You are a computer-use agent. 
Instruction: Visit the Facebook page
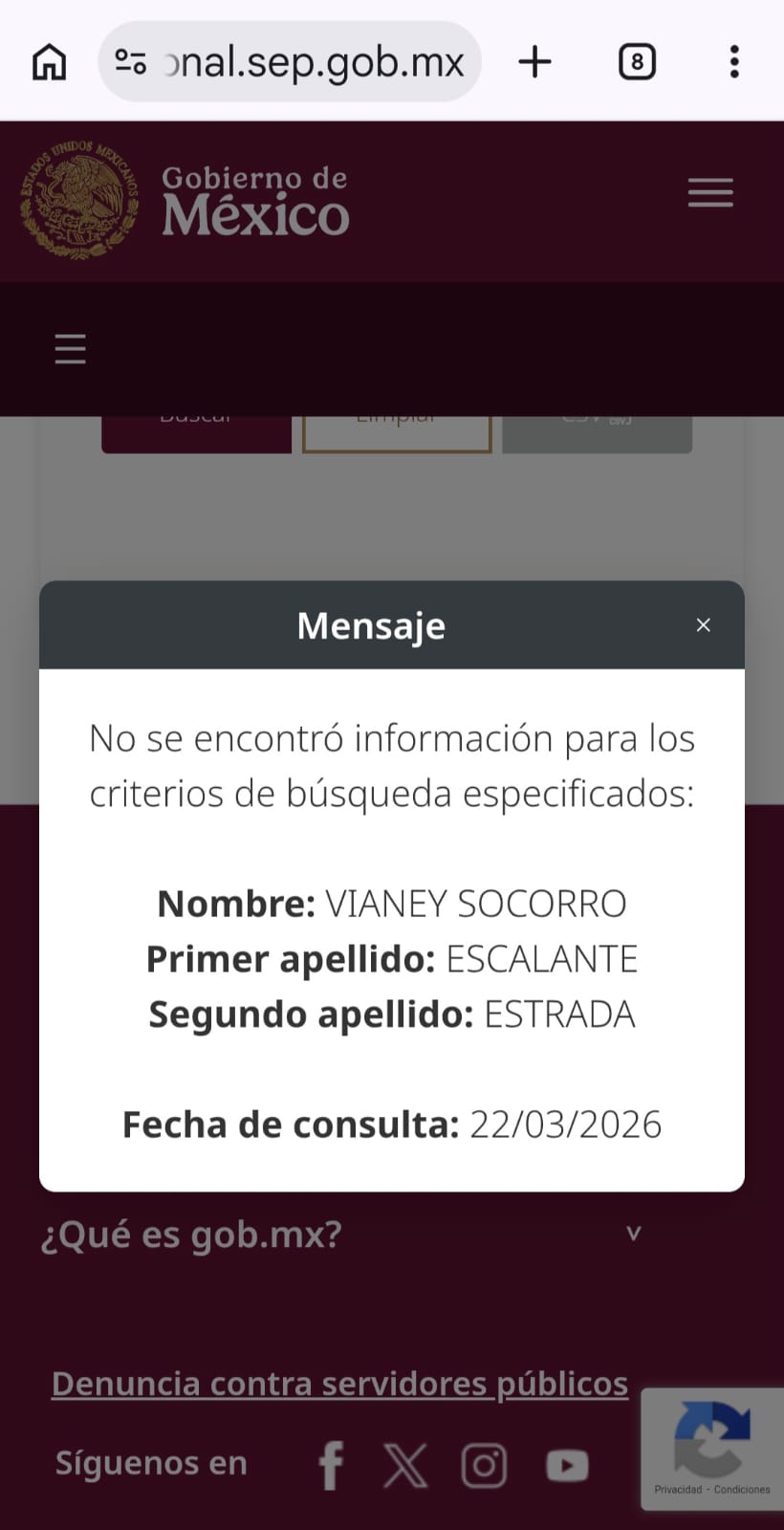[331, 1465]
